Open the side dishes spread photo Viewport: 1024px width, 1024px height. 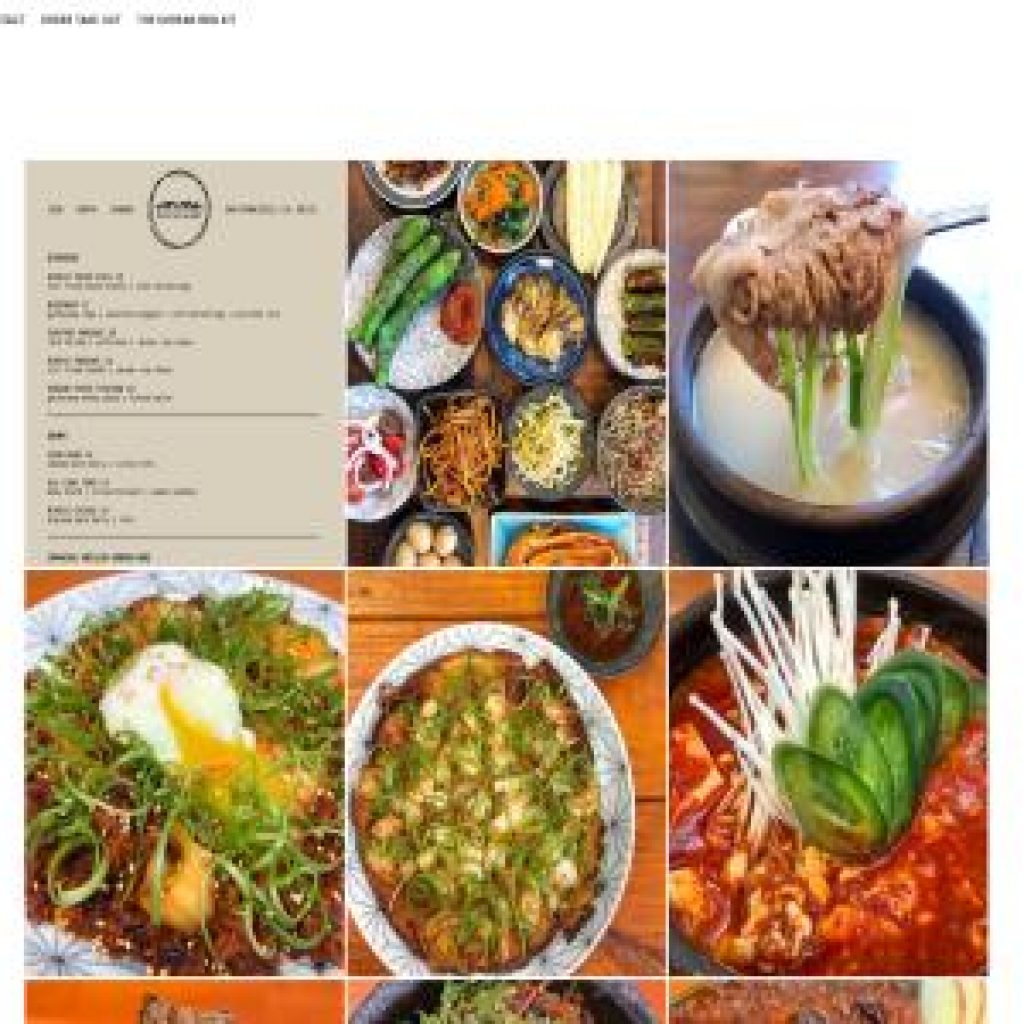[x=506, y=363]
